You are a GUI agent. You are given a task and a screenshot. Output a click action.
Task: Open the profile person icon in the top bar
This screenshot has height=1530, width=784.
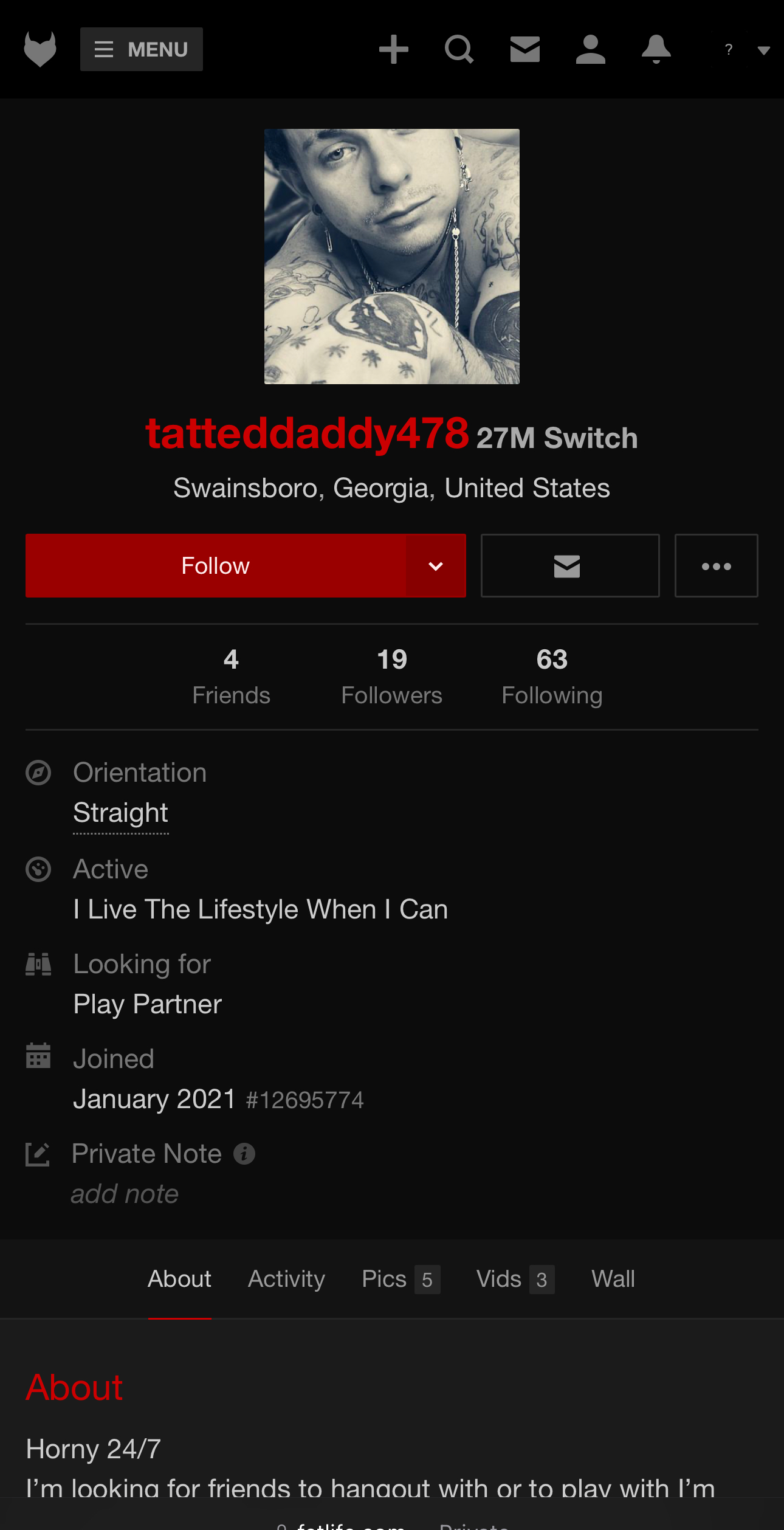(591, 49)
